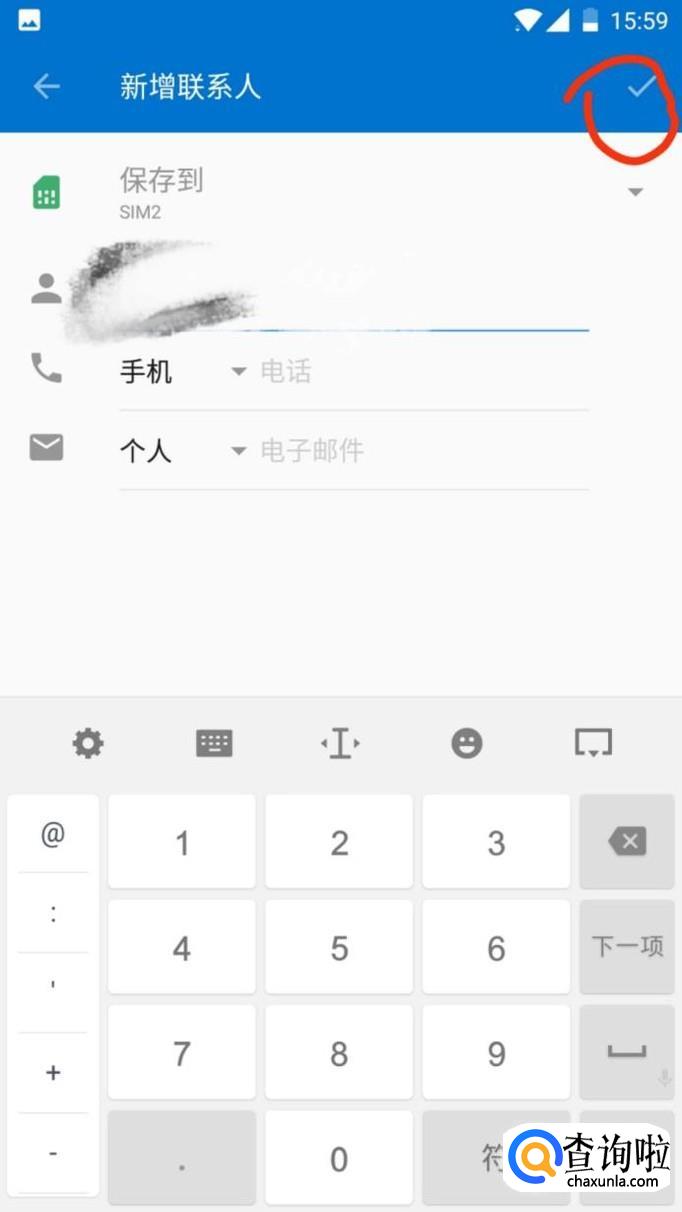The image size is (682, 1212).
Task: Hide the on-screen keyboard
Action: pyautogui.click(x=593, y=743)
